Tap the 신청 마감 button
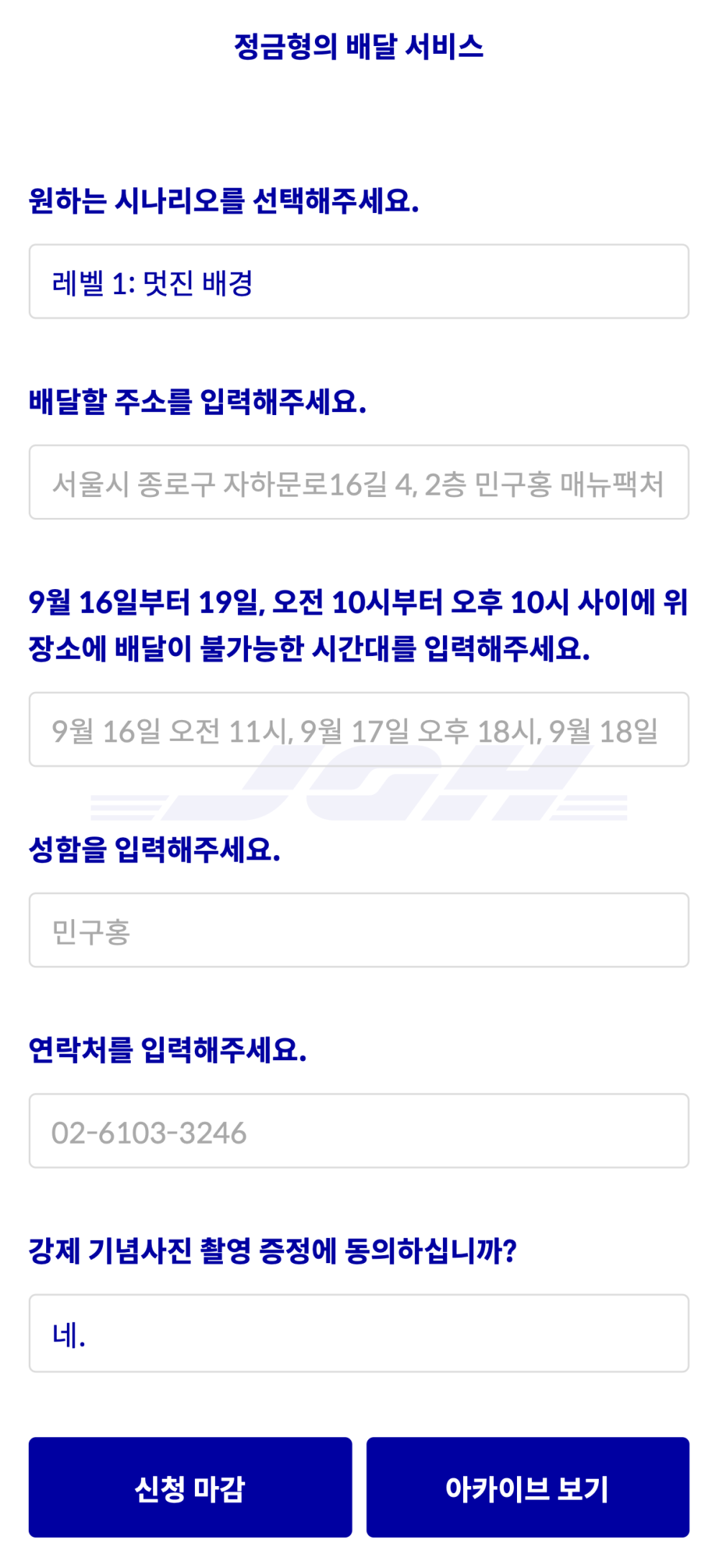The height and width of the screenshot is (1568, 719). click(x=191, y=1487)
